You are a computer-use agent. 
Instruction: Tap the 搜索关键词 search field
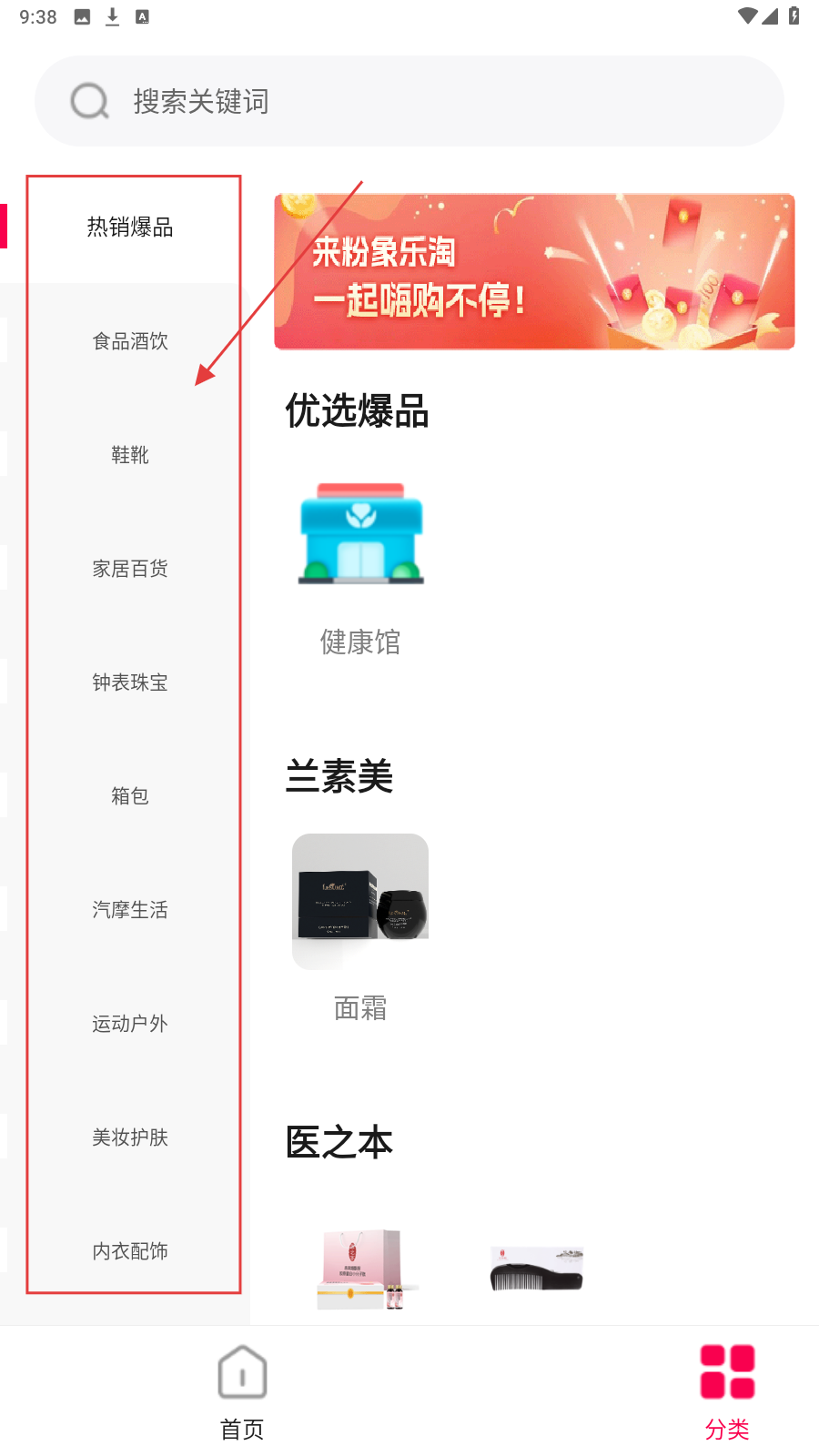click(409, 101)
